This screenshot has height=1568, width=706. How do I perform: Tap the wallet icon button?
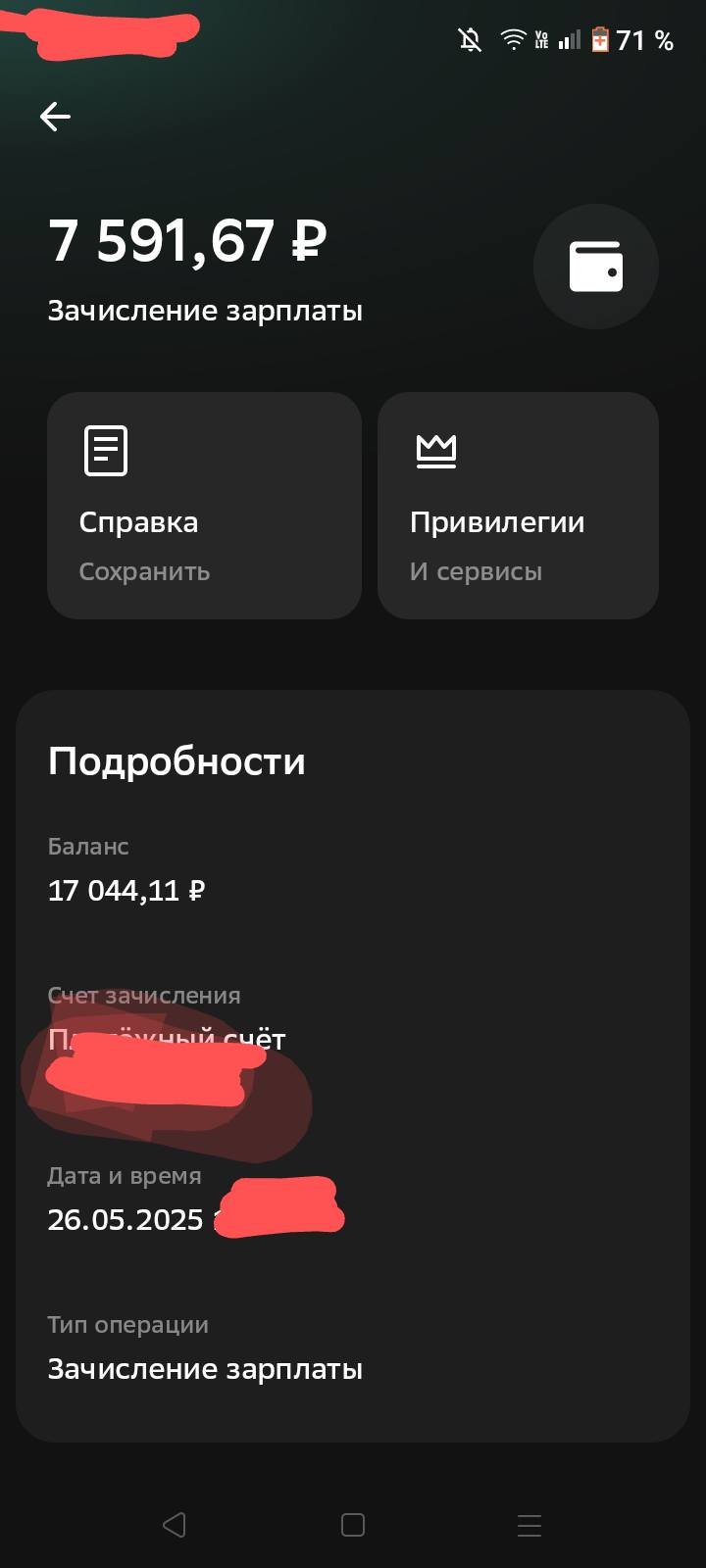(595, 267)
